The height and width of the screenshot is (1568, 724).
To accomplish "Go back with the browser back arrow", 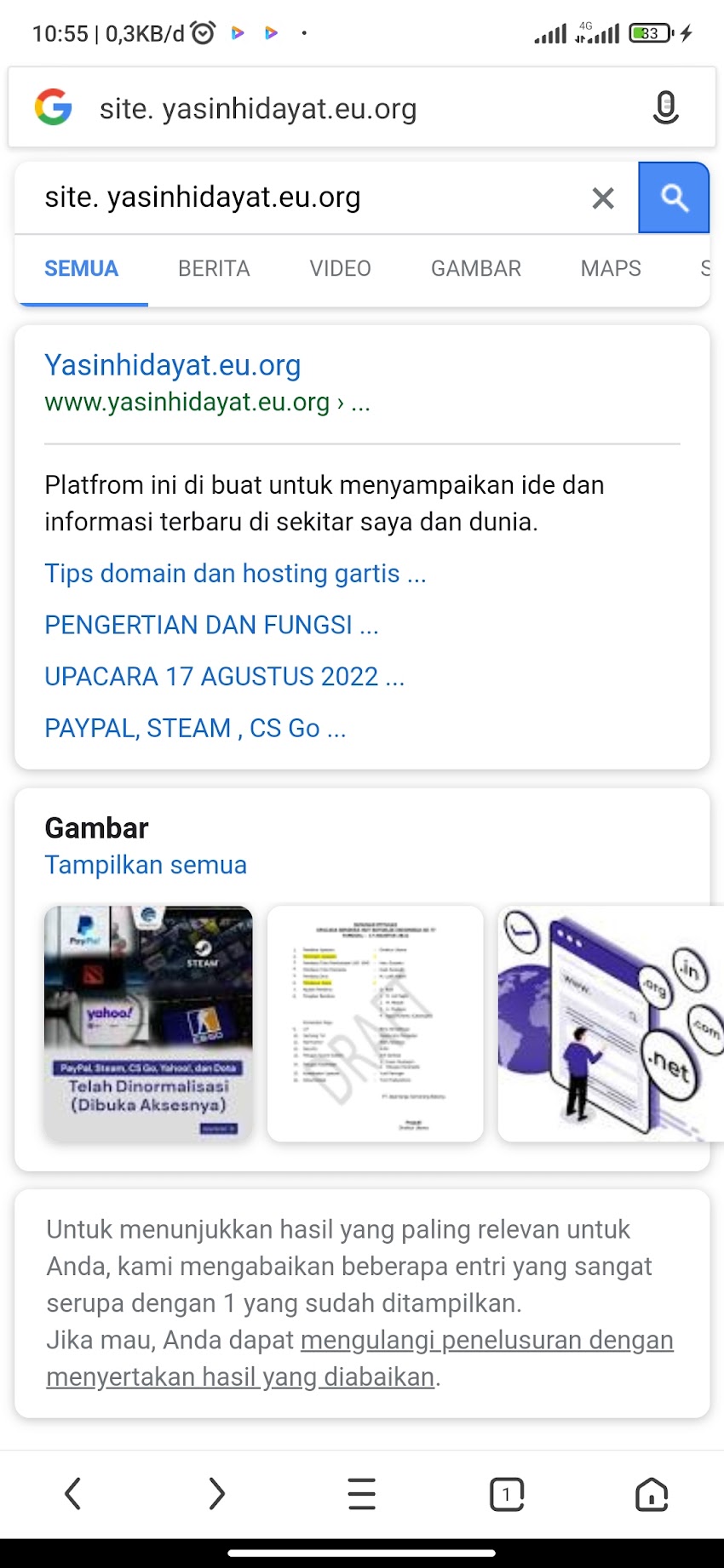I will [73, 1494].
